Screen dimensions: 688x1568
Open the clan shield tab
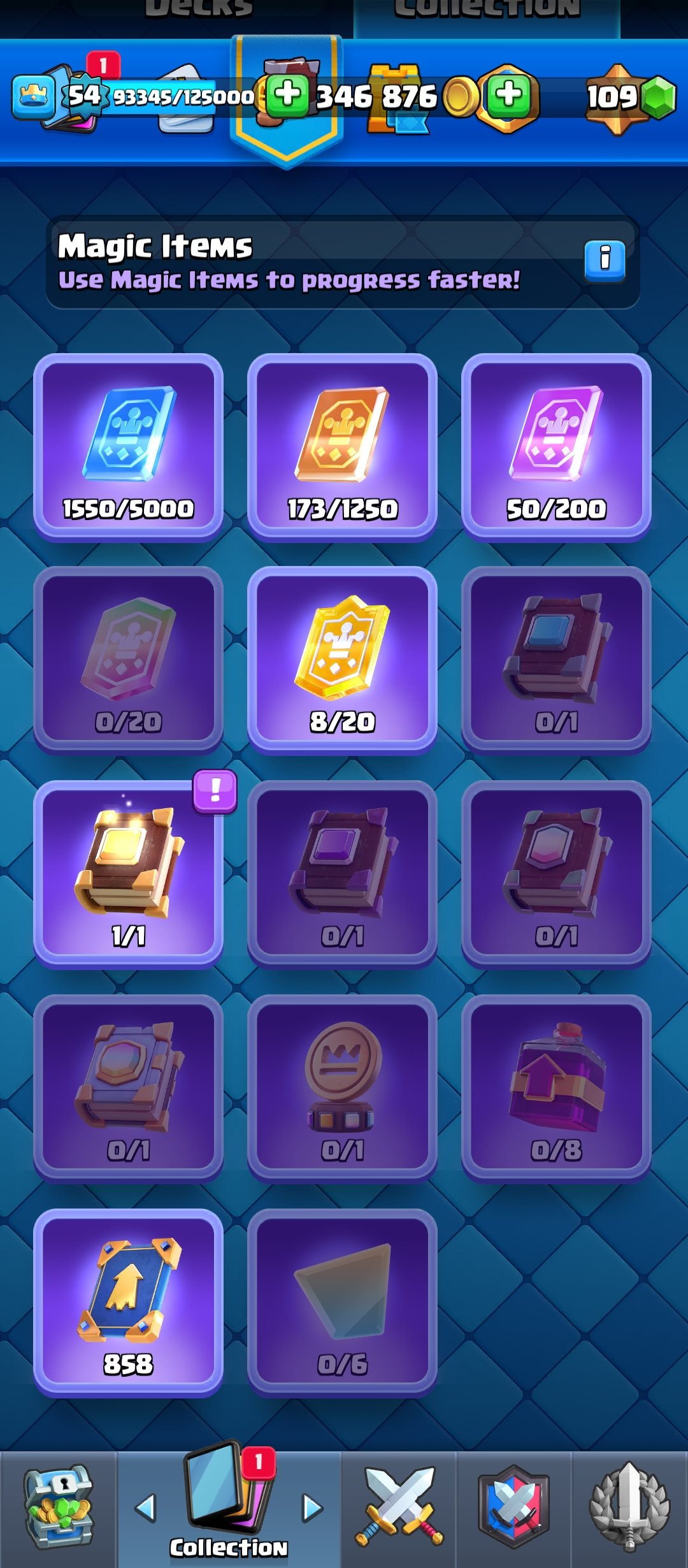click(514, 1508)
